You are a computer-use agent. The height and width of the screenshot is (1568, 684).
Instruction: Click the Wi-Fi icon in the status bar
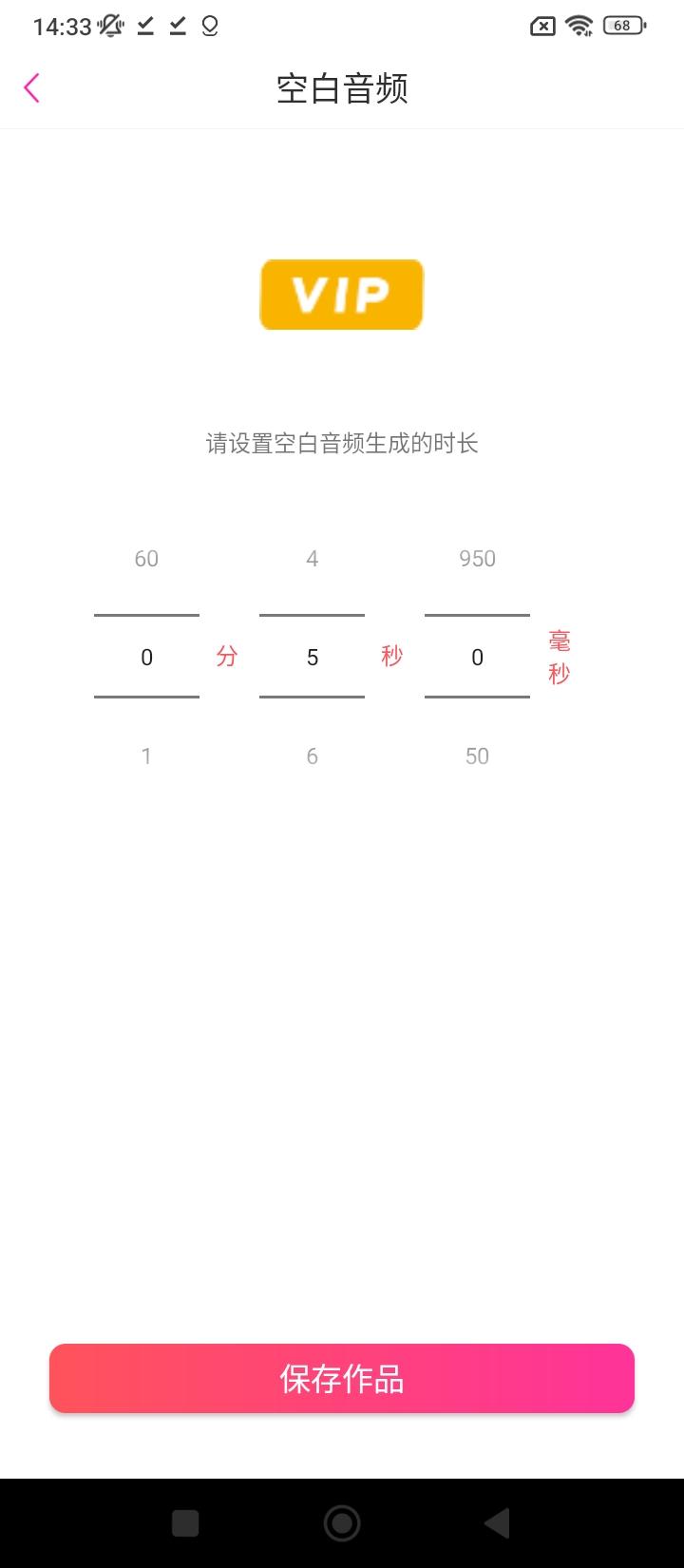[581, 26]
